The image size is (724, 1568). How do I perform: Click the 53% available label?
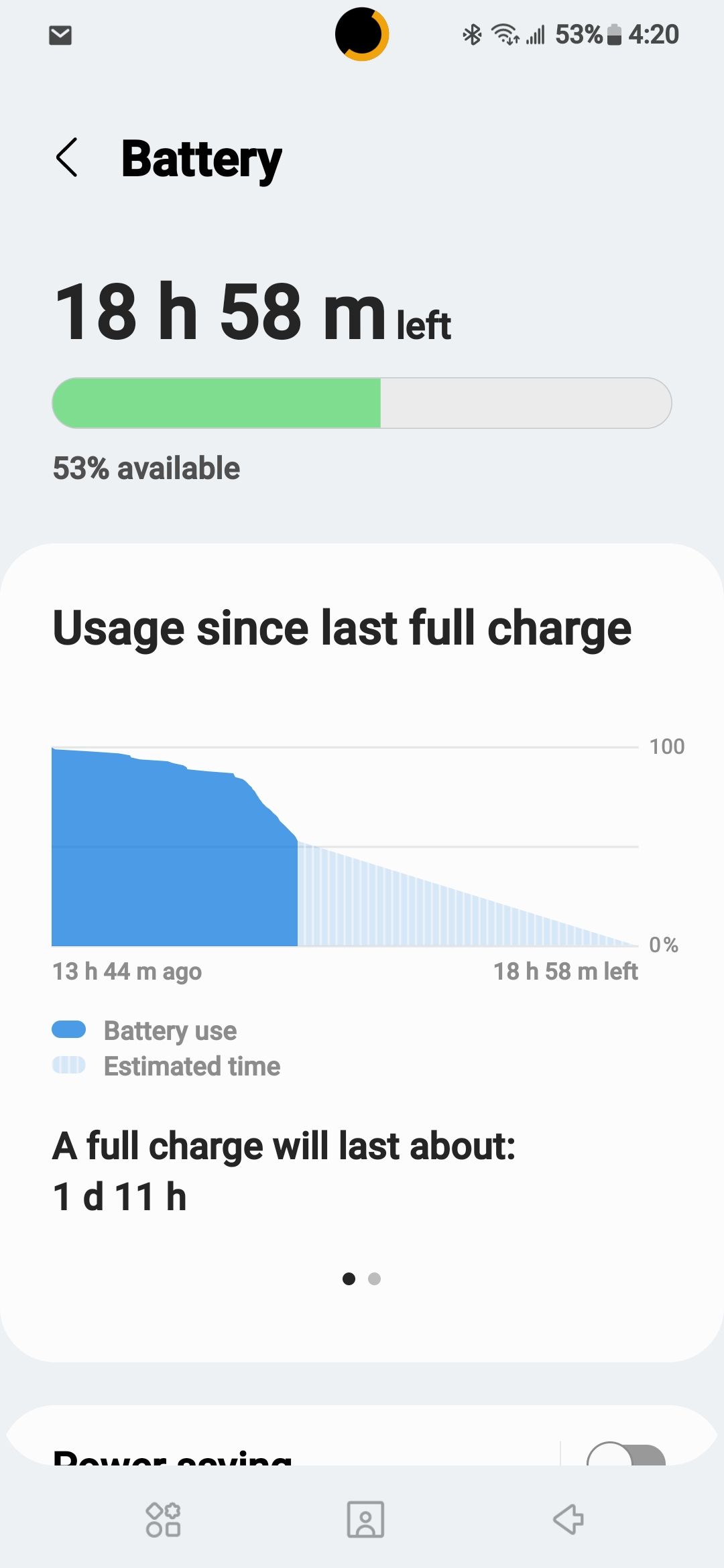click(145, 468)
